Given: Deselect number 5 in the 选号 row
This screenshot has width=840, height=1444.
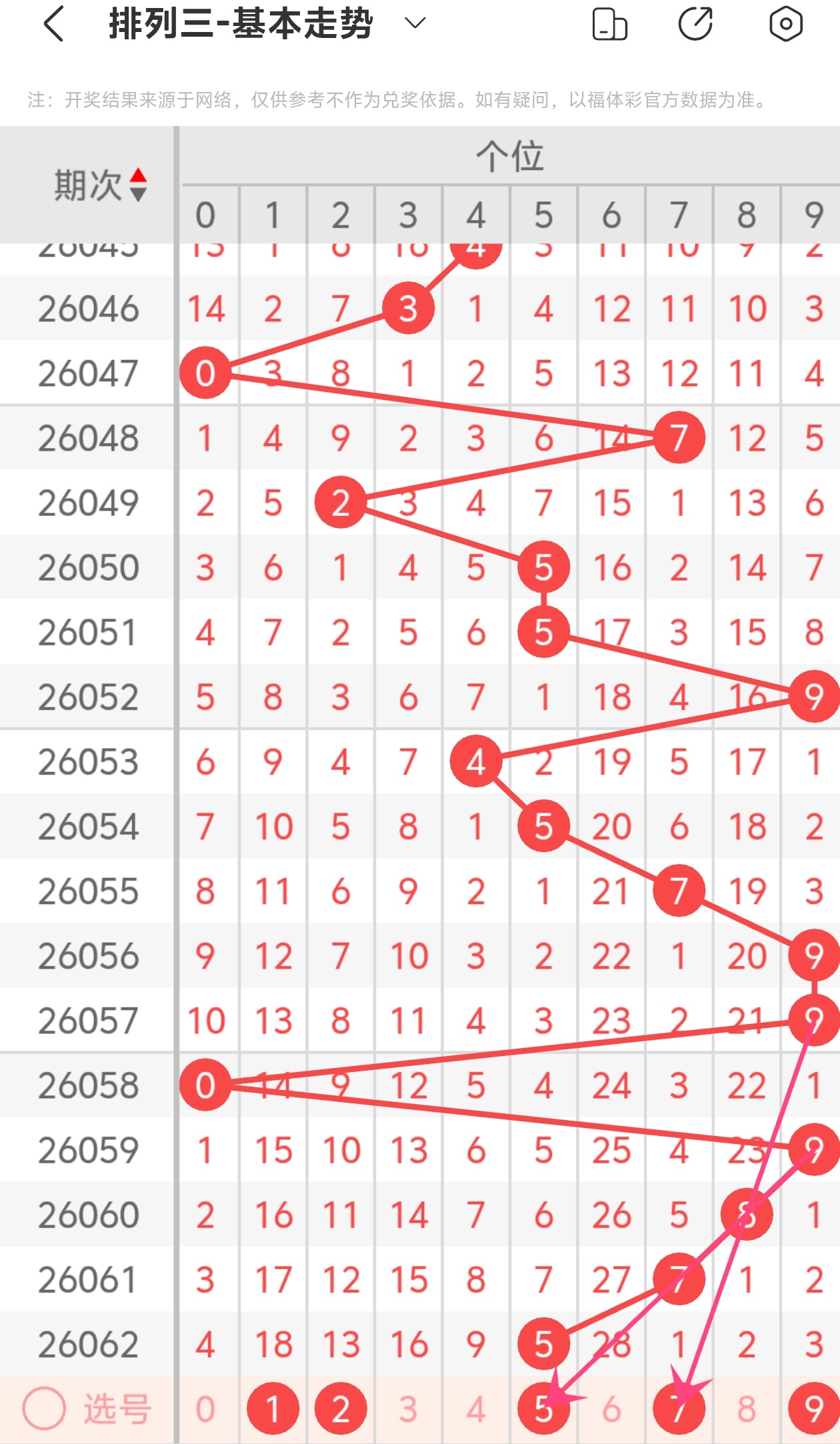Looking at the screenshot, I should coord(543,1409).
